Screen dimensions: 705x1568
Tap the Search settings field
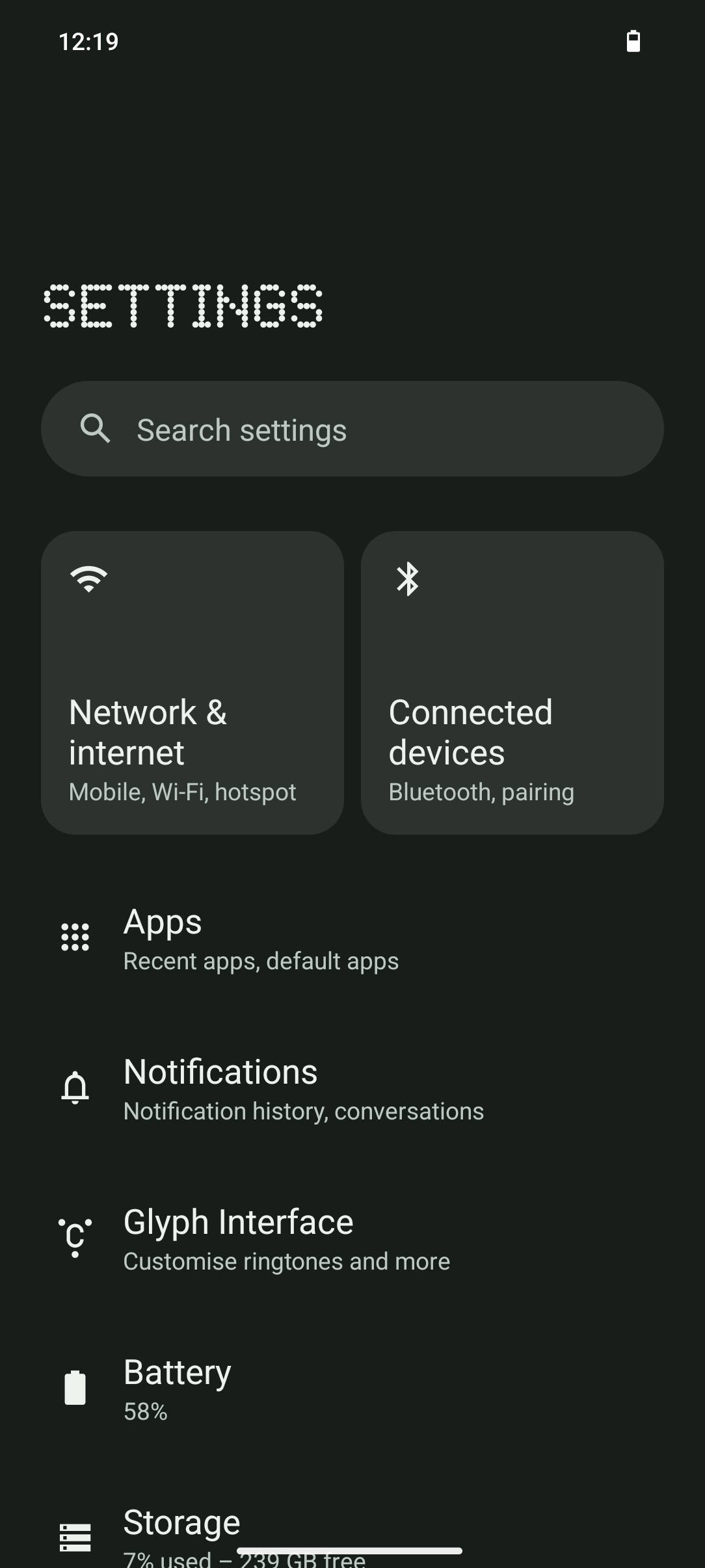[x=352, y=428]
